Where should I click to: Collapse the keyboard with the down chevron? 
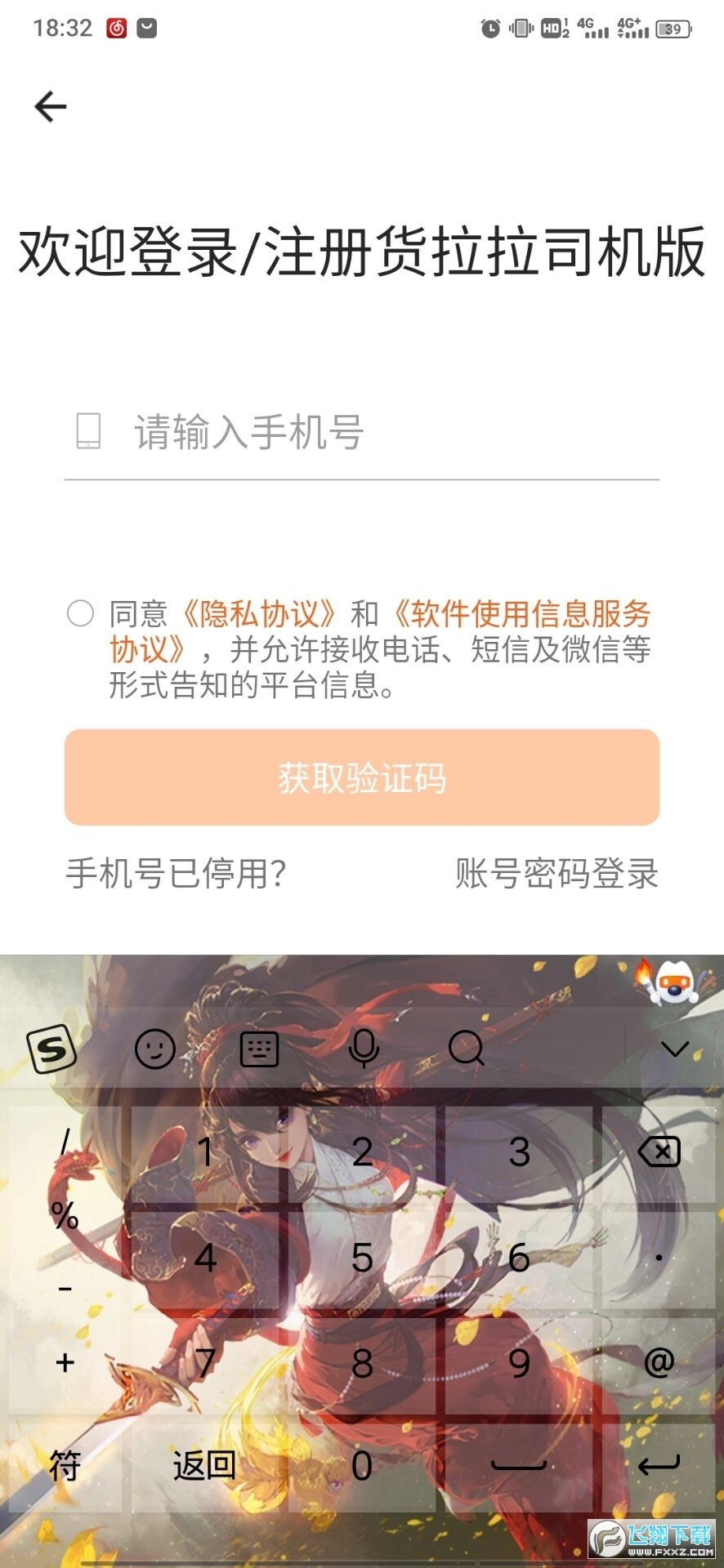674,1049
